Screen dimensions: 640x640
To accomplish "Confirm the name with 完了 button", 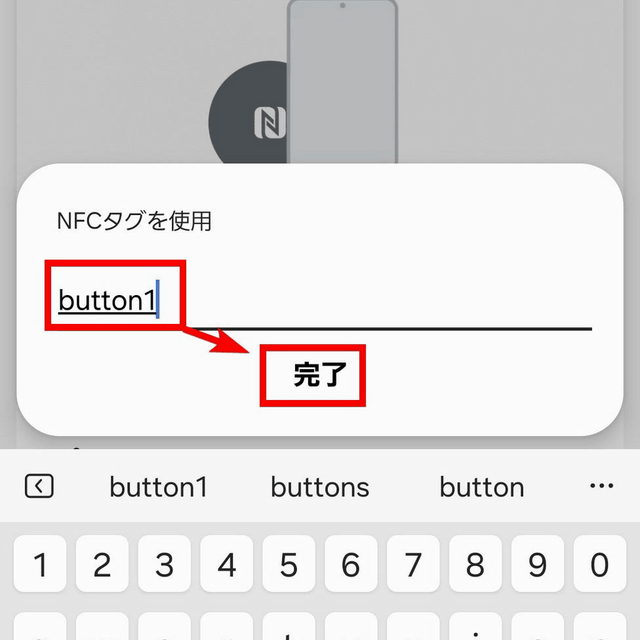I will click(x=319, y=376).
